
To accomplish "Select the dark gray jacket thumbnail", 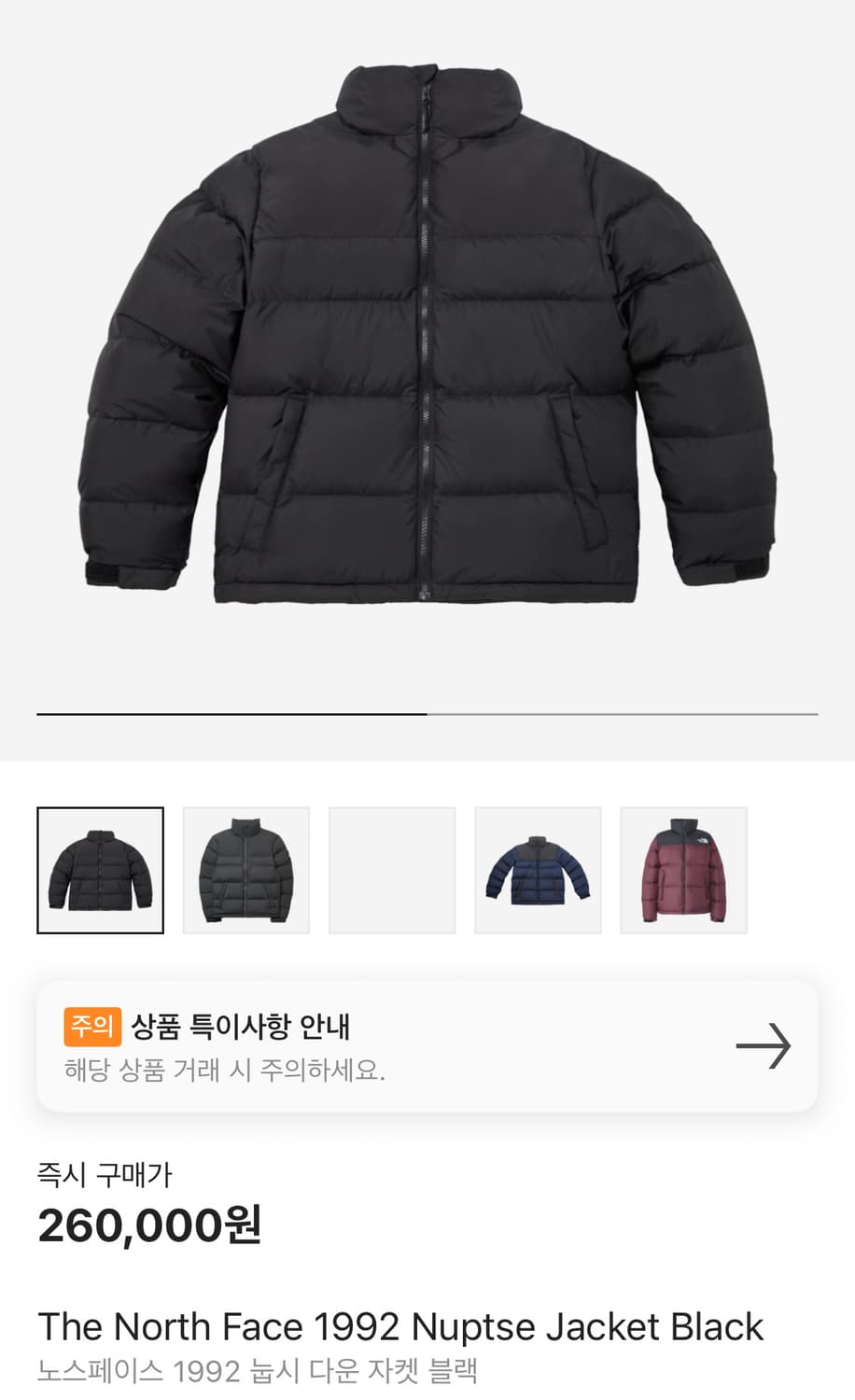I will coord(246,868).
